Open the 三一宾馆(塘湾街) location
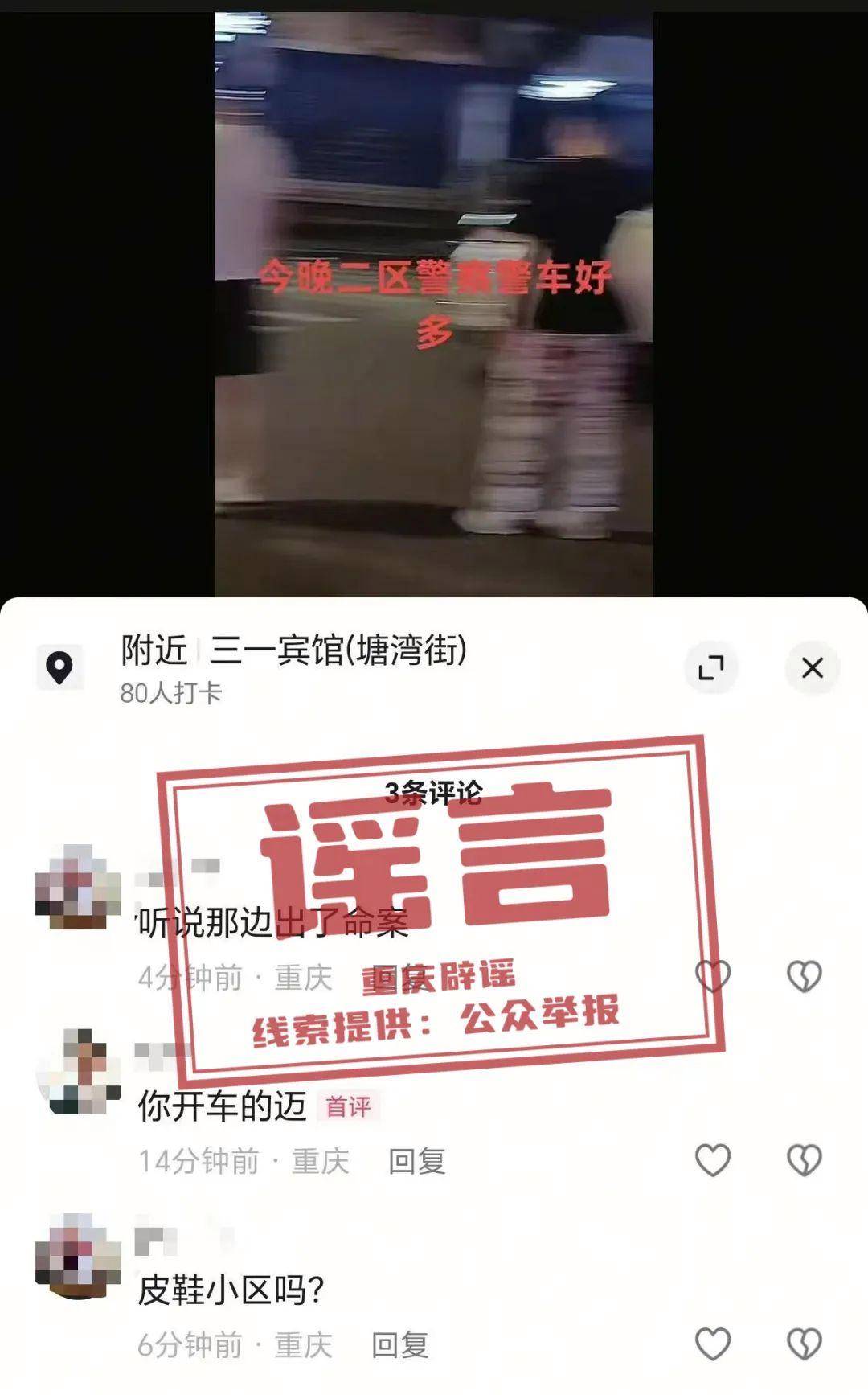The height and width of the screenshot is (1395, 868). point(338,650)
